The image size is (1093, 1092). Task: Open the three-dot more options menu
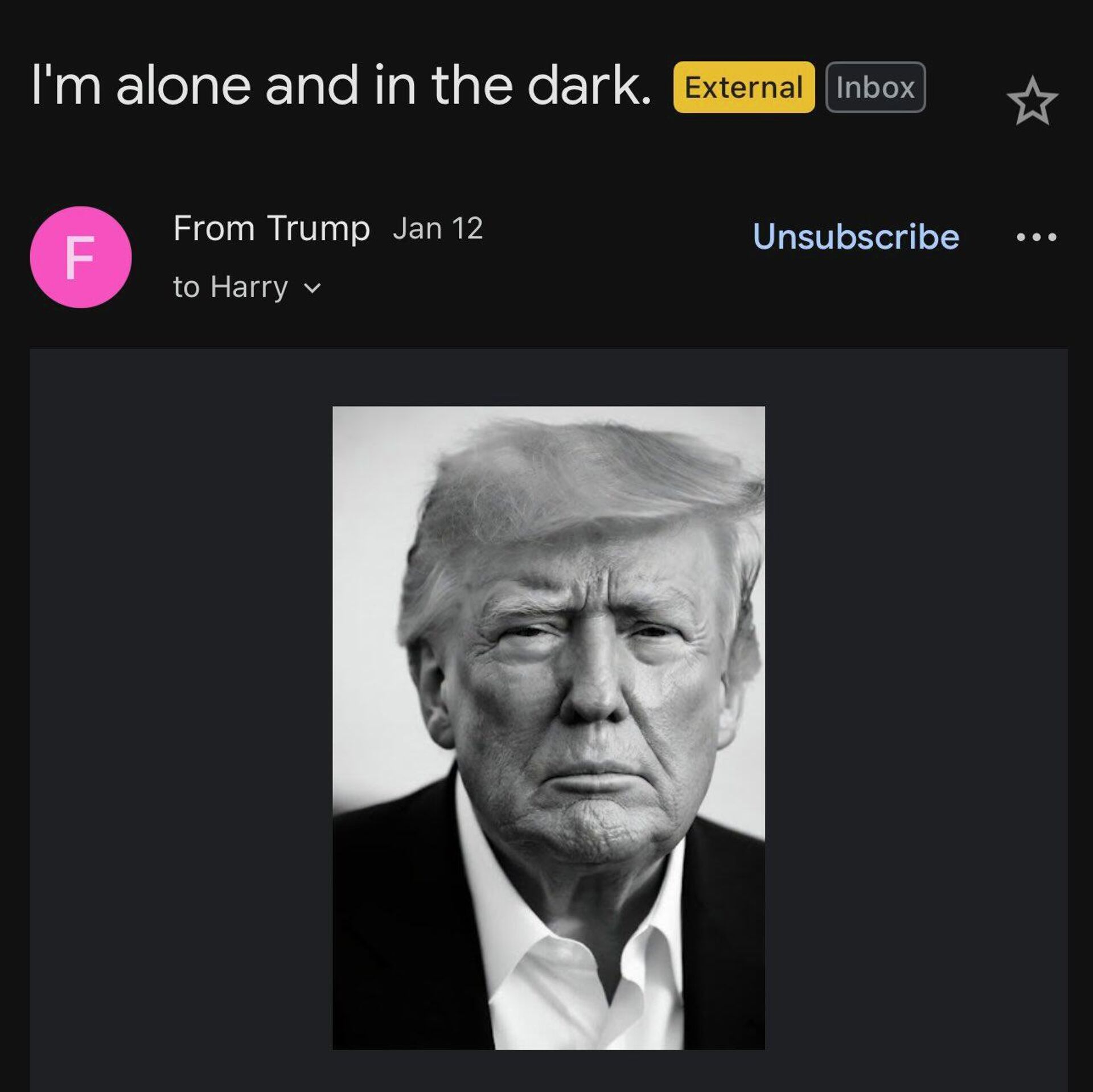1036,237
